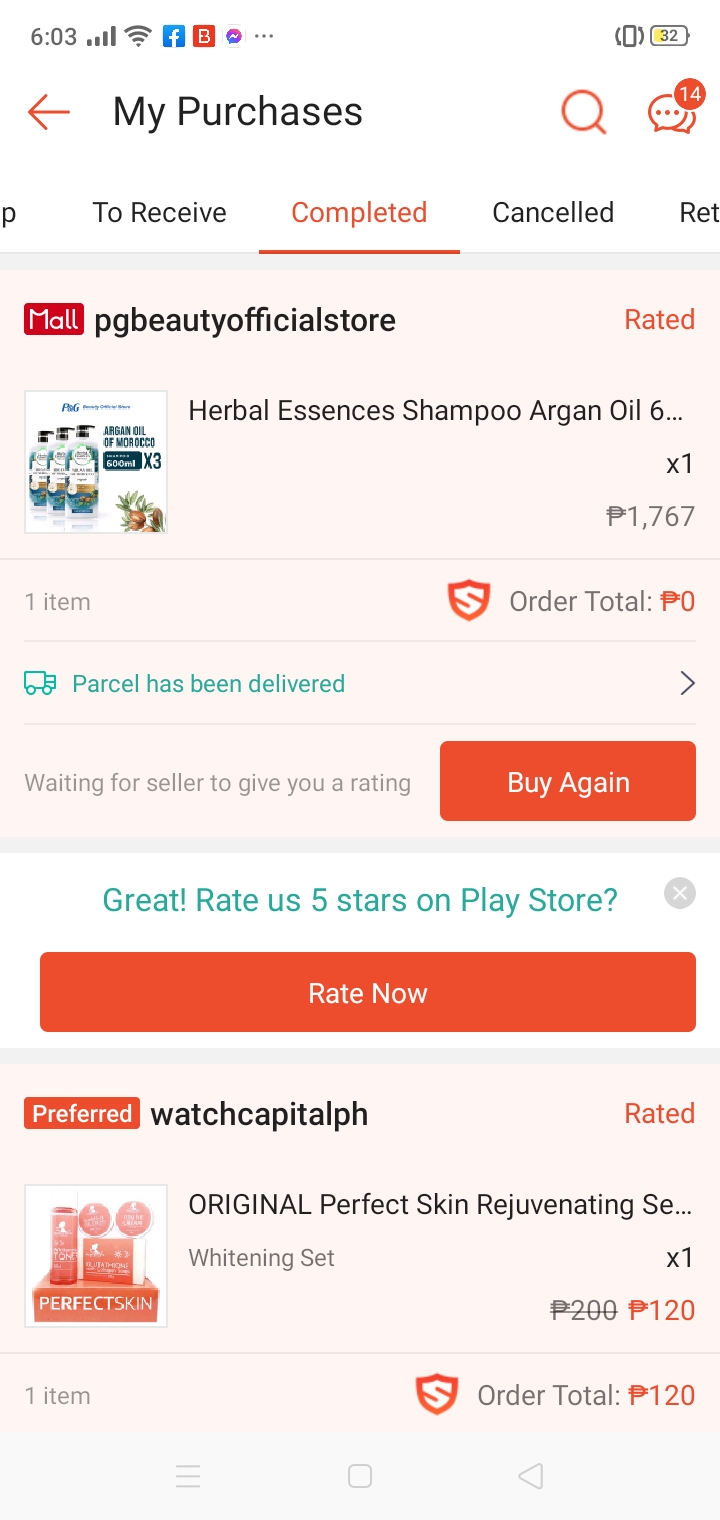720x1520 pixels.
Task: Open the Perfect Skin Rejuvenating Set order
Action: click(x=360, y=1256)
